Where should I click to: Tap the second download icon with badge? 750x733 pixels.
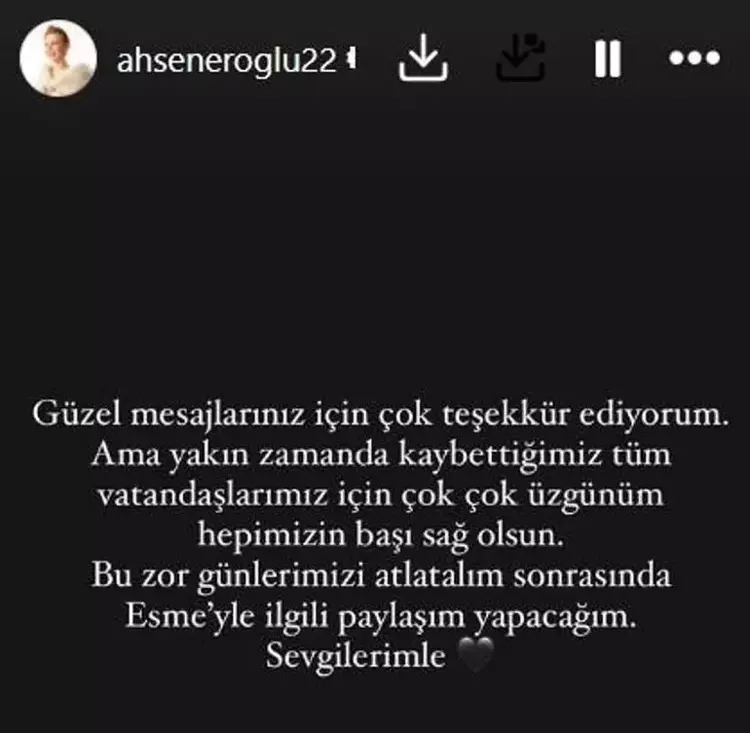pyautogui.click(x=519, y=58)
